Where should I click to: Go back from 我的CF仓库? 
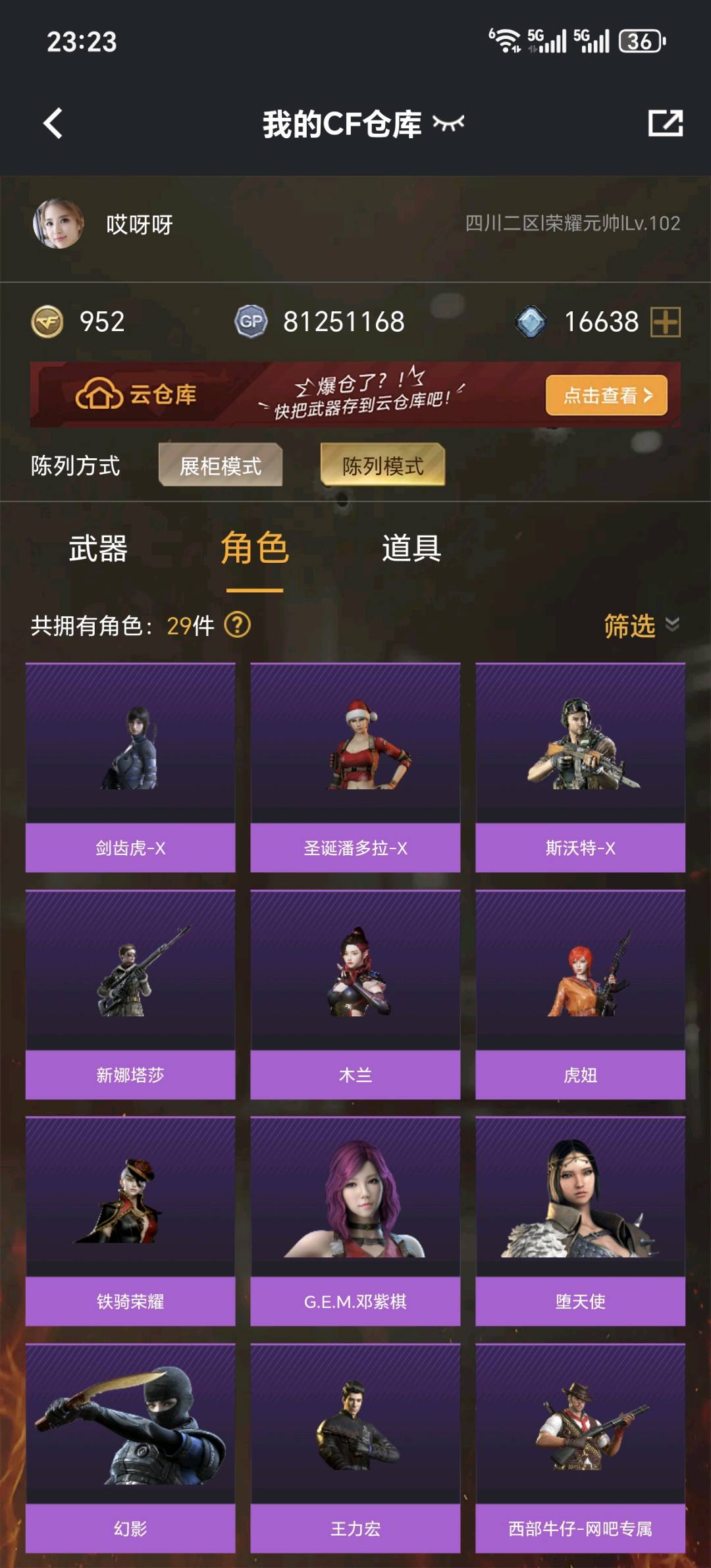53,123
